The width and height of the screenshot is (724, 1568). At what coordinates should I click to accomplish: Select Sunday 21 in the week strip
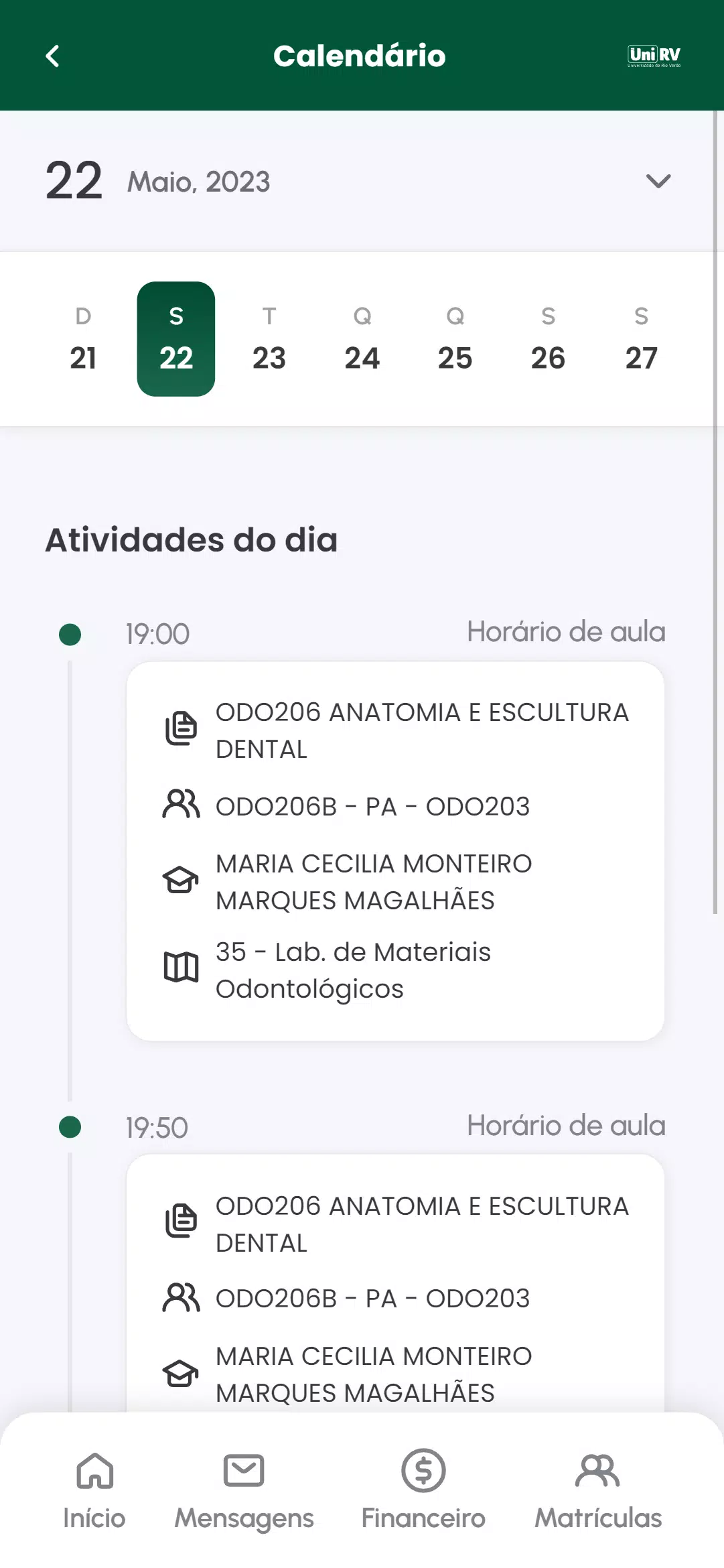tap(83, 339)
